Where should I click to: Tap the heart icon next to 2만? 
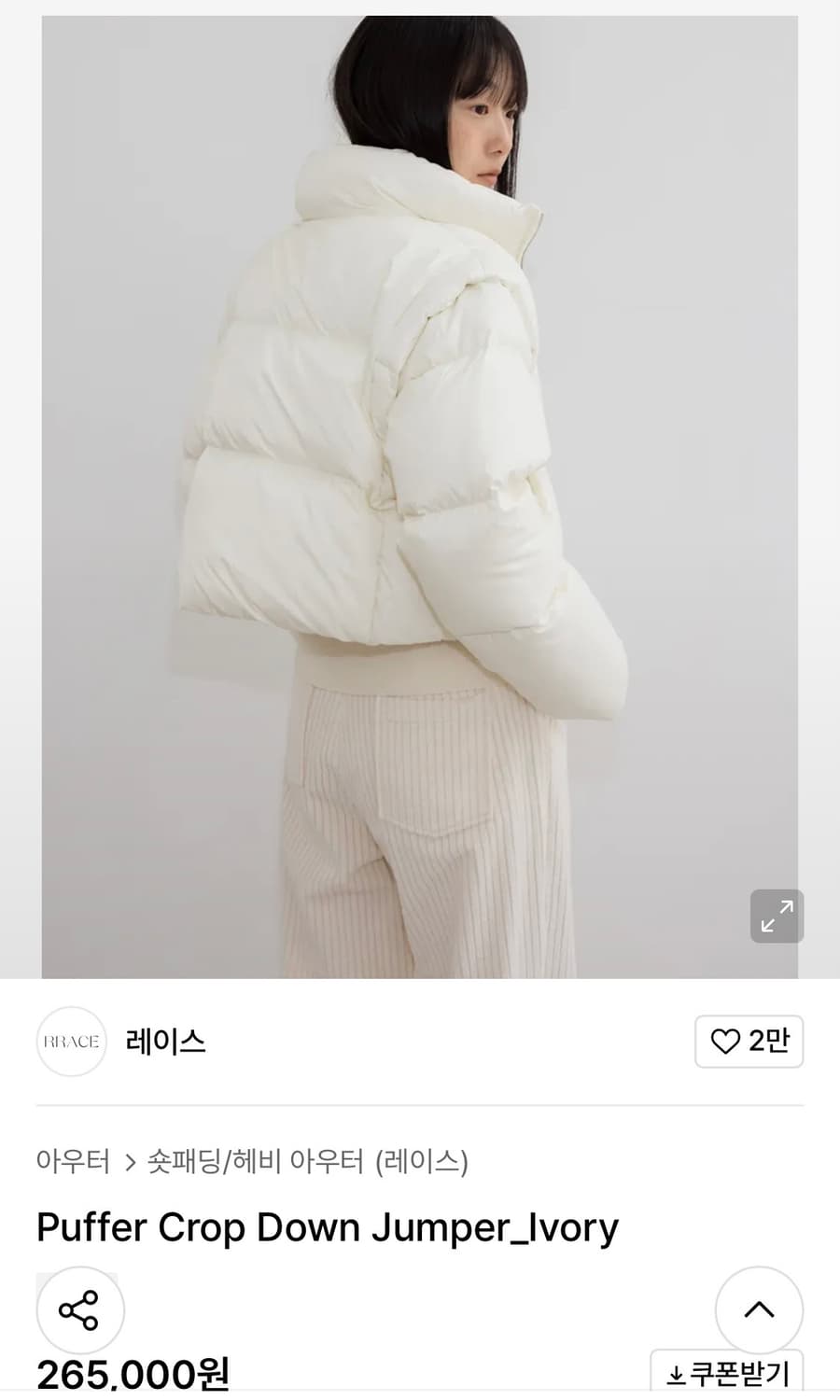(x=727, y=1042)
